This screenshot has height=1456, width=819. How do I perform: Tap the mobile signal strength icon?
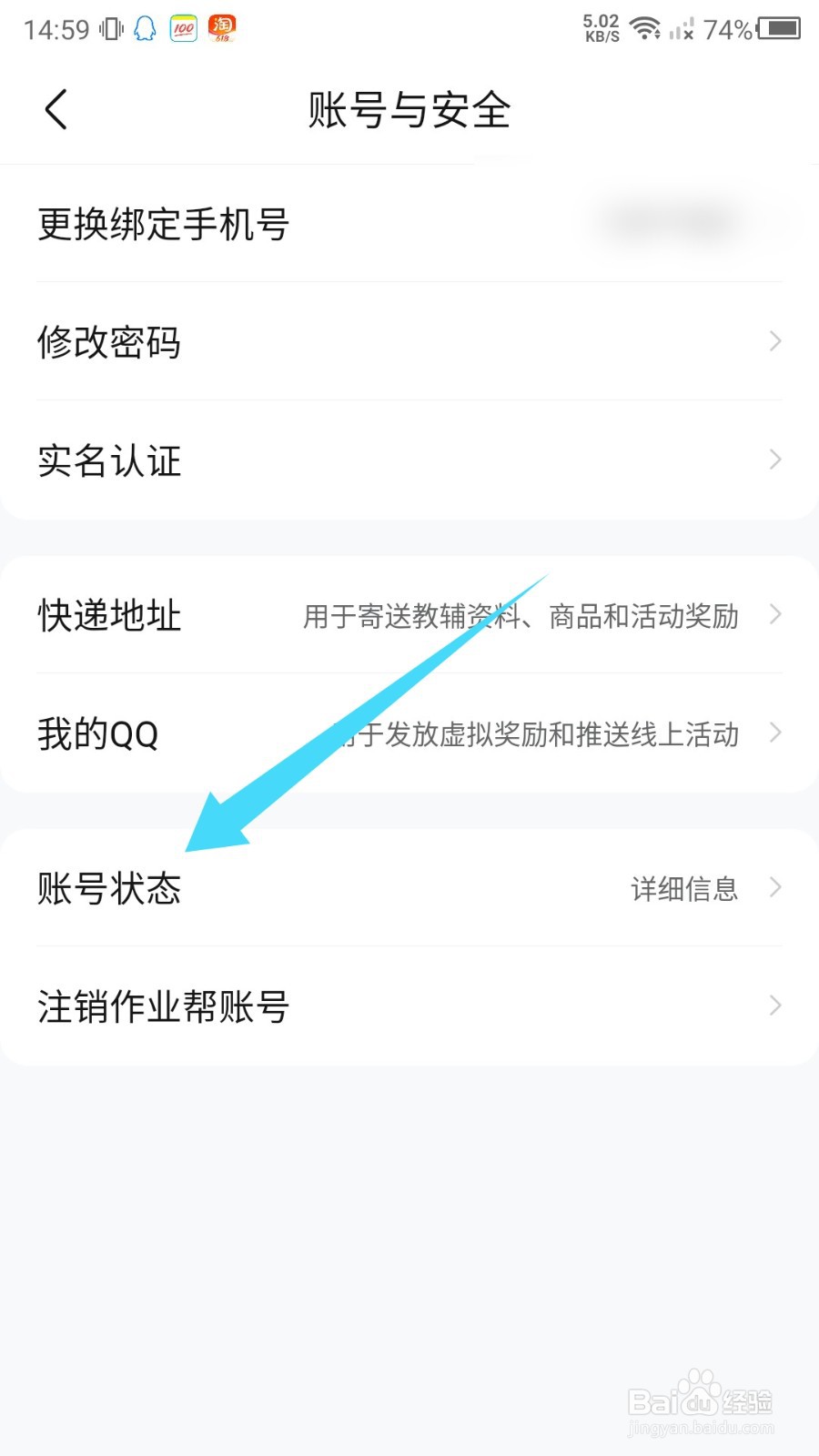683,28
